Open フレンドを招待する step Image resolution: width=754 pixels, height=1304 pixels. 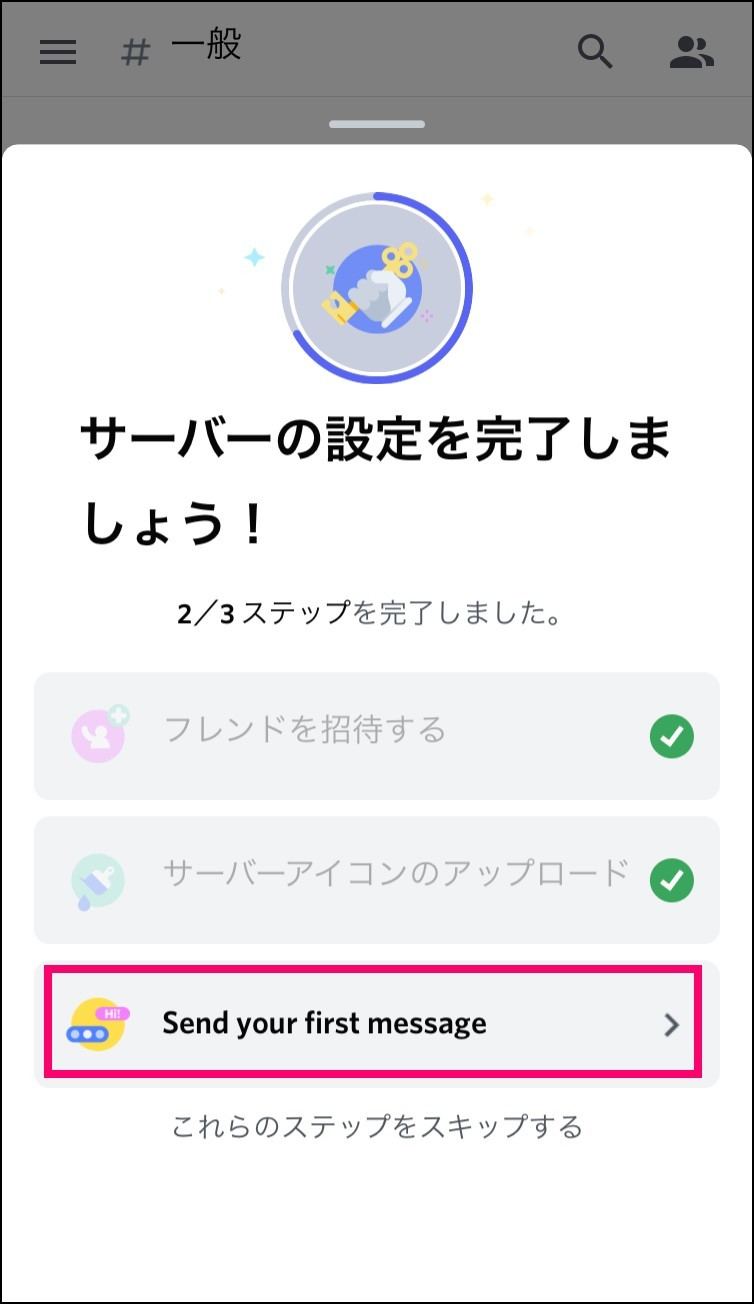(377, 736)
